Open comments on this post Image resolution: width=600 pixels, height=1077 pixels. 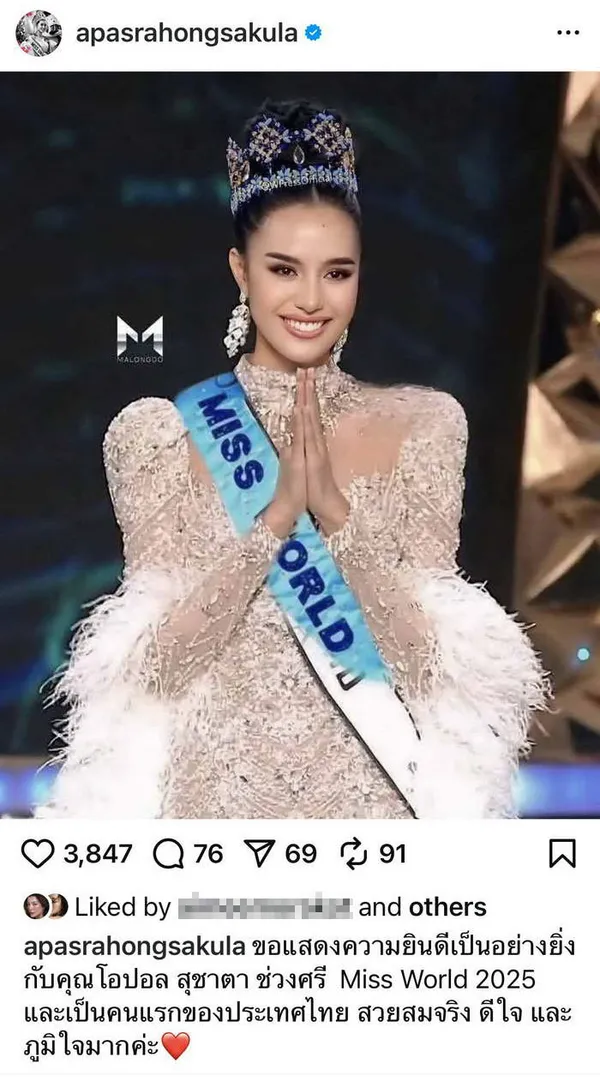point(168,853)
